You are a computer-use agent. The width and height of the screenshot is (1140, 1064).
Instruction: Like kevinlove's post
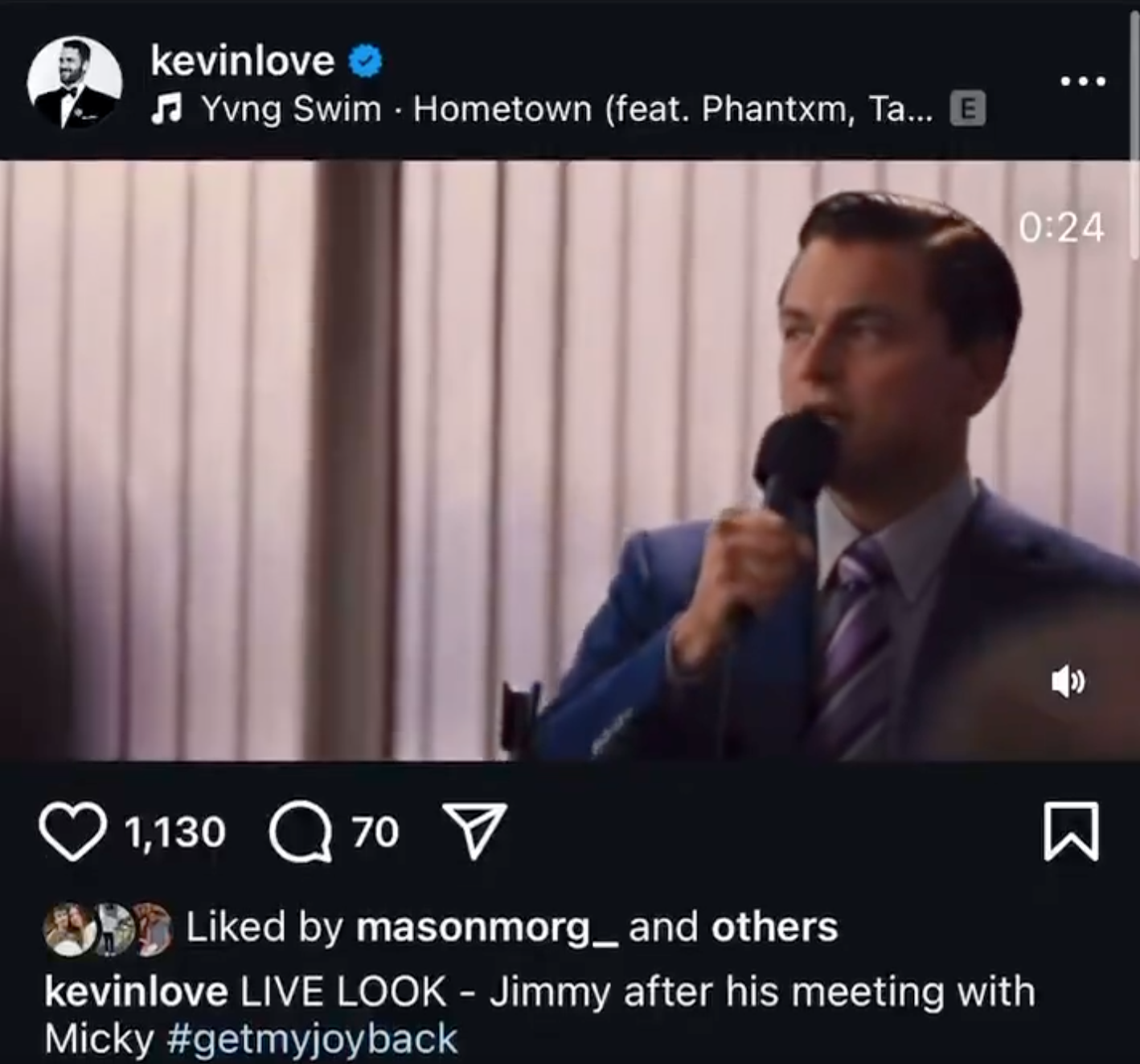point(72,833)
